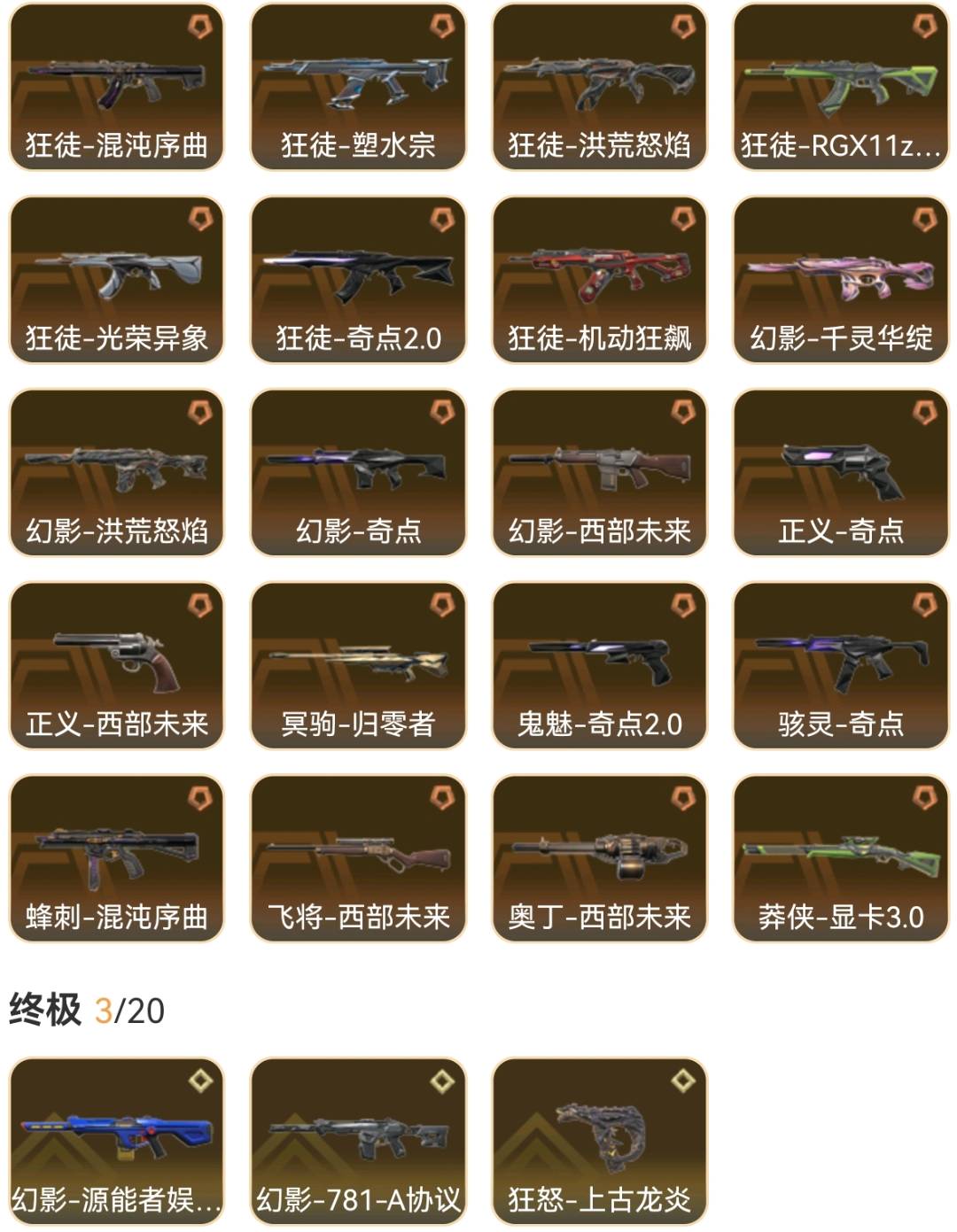
Task: Tap the 幻影-西部未来 skin card
Action: click(x=599, y=473)
